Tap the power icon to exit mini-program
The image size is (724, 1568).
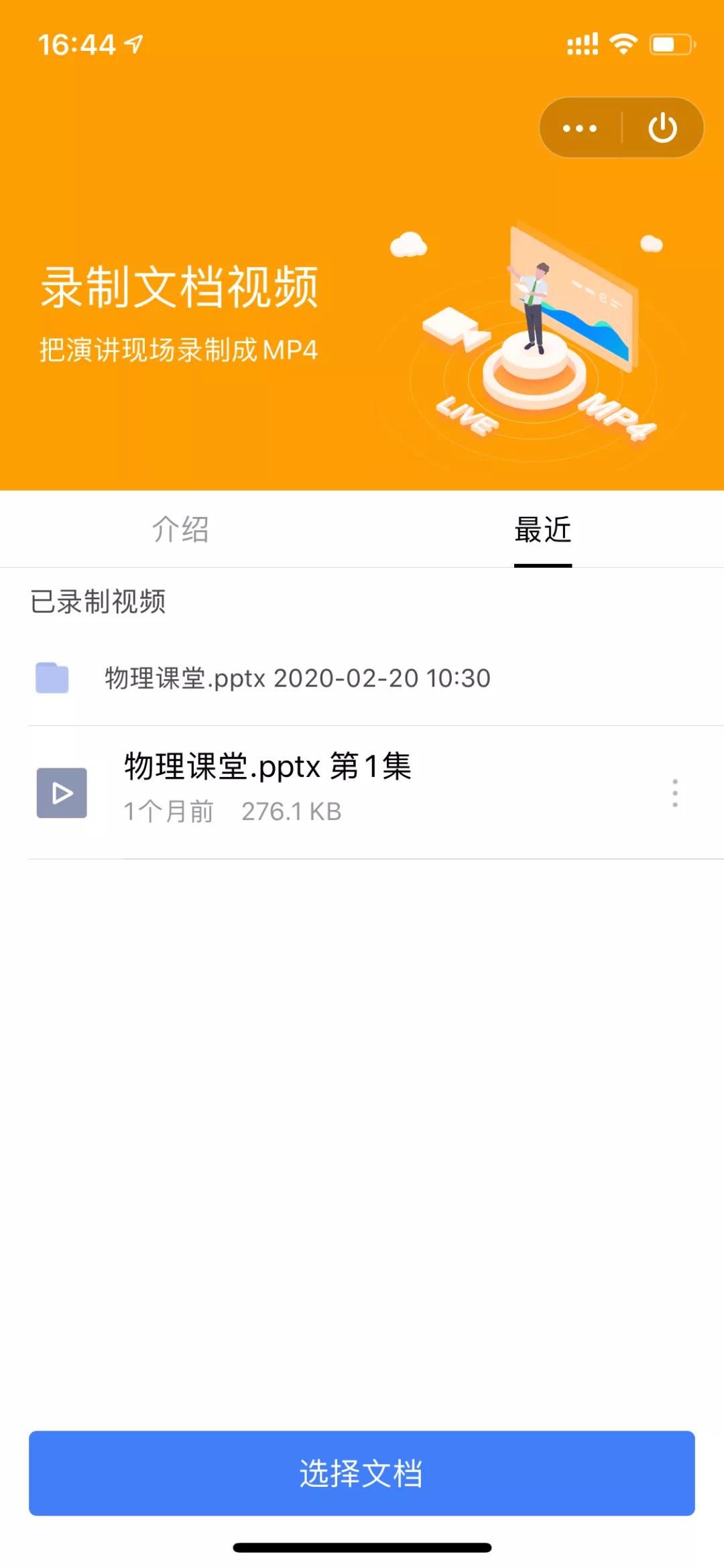(661, 127)
